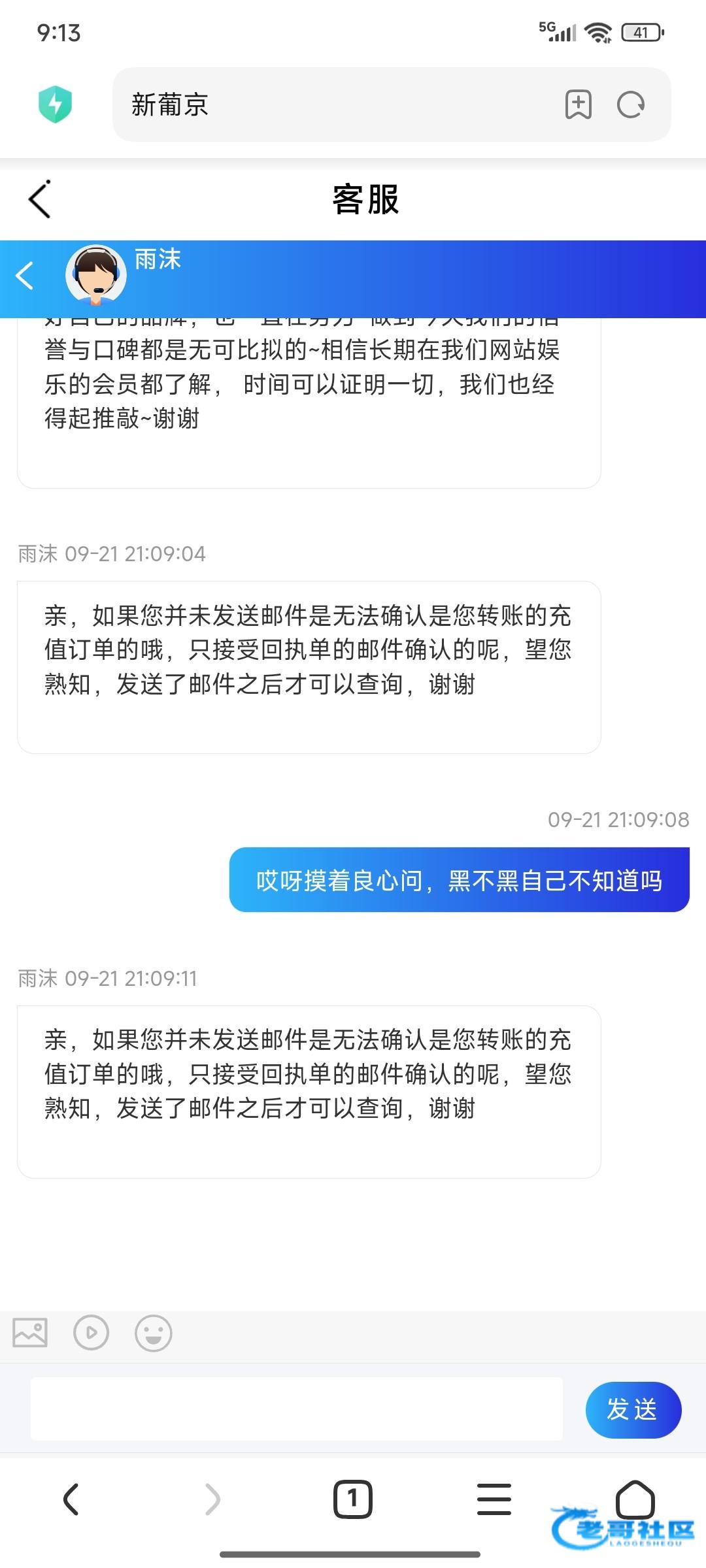
Task: Reload the current page
Action: coord(631,105)
